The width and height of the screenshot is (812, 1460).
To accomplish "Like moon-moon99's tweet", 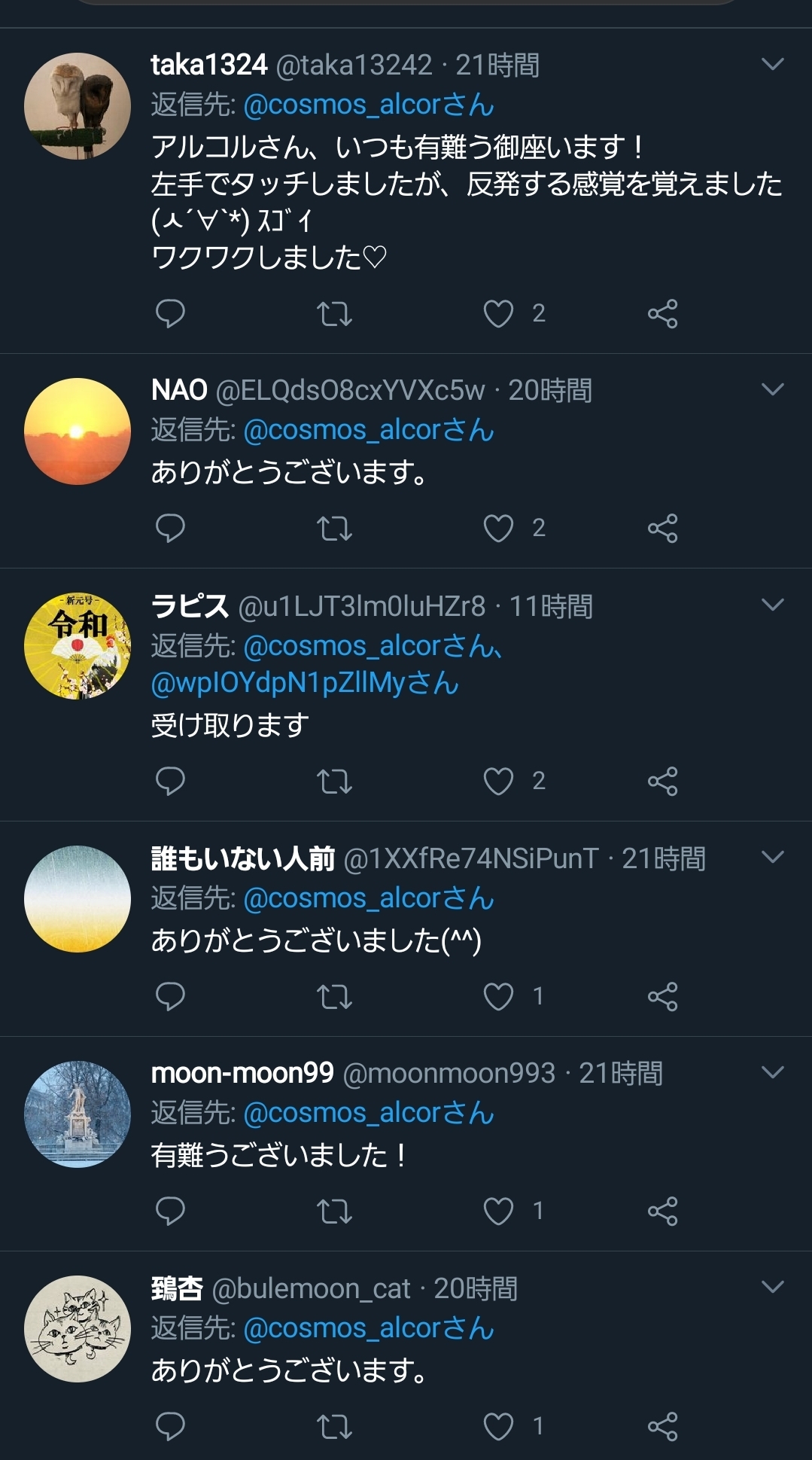I will pyautogui.click(x=498, y=1211).
